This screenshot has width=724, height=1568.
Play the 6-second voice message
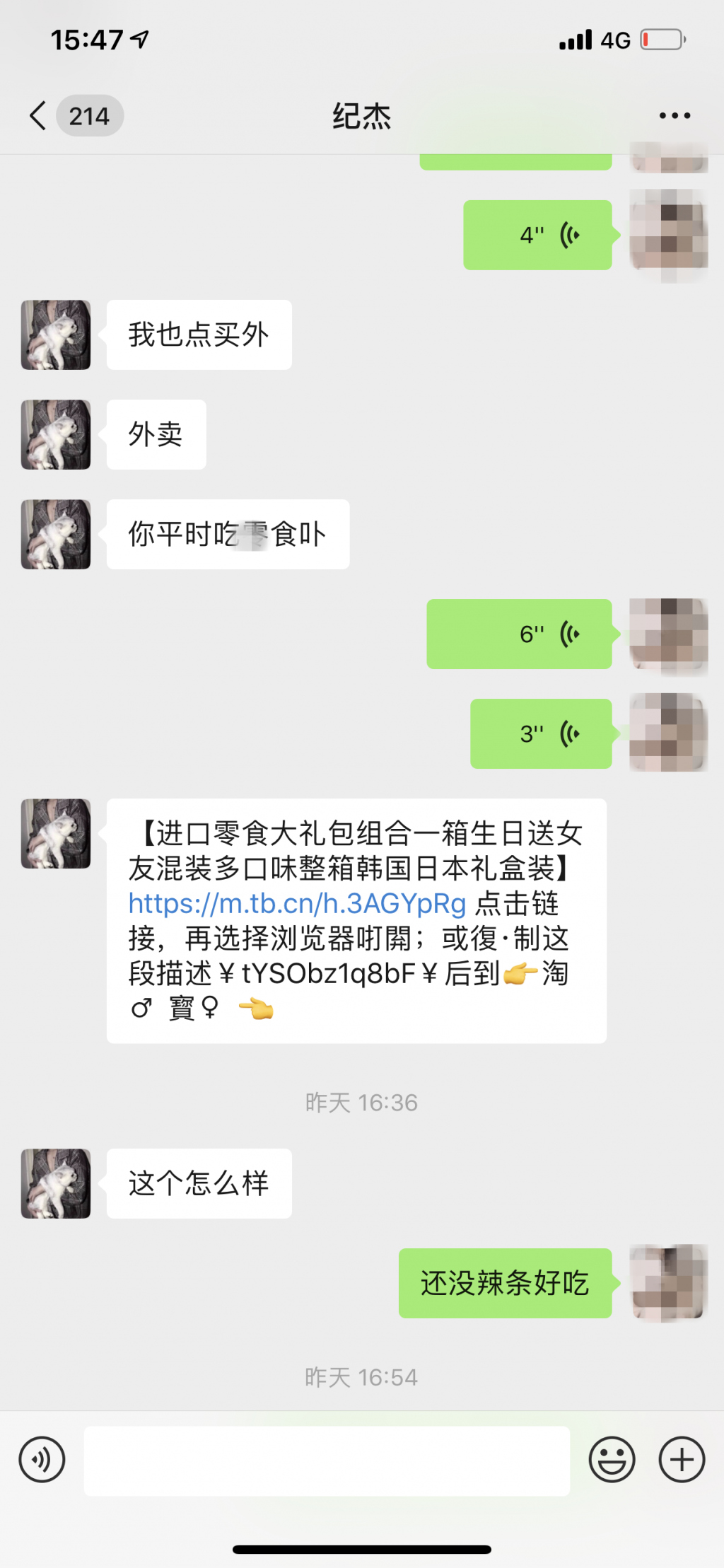tap(519, 634)
